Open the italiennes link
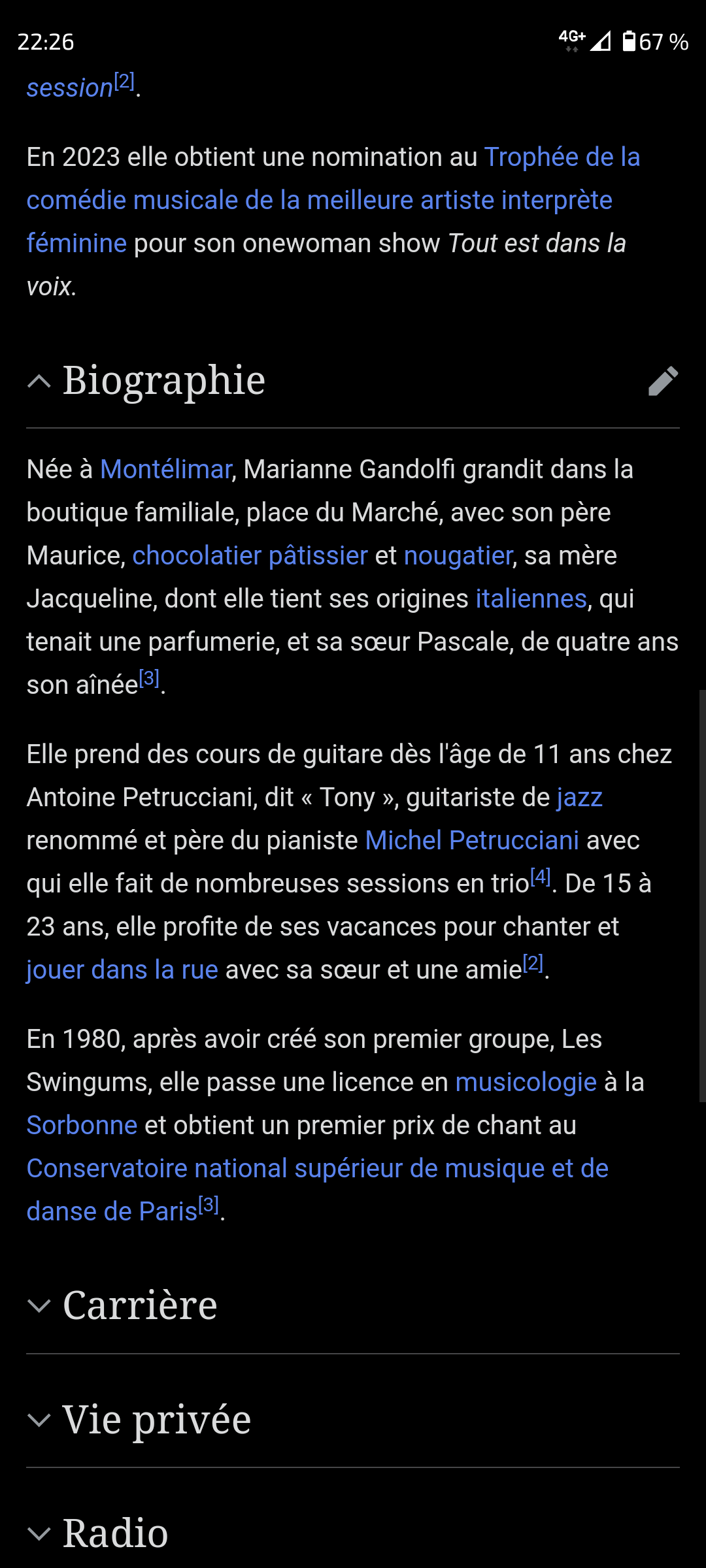The height and width of the screenshot is (1568, 706). click(x=531, y=598)
